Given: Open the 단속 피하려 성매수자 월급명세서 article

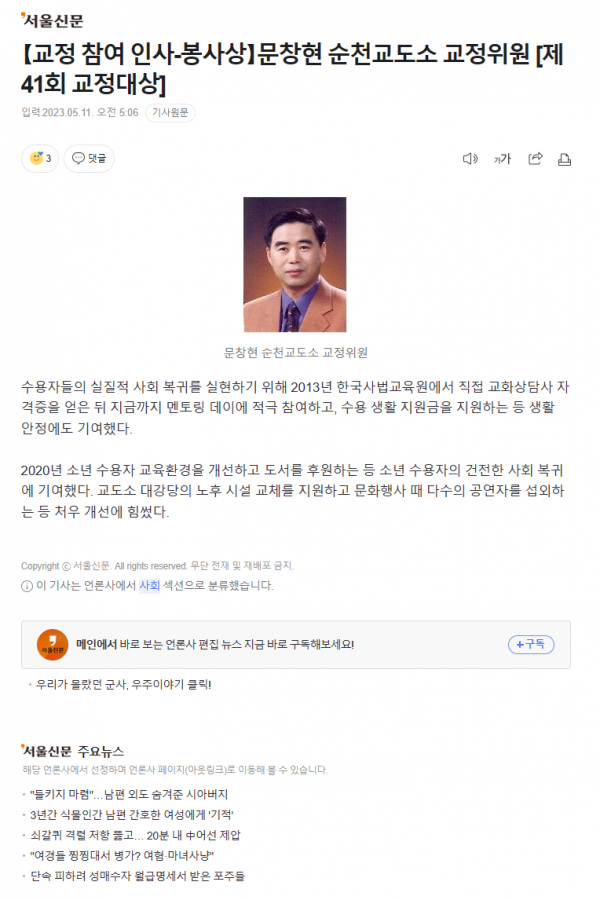Looking at the screenshot, I should click(138, 875).
